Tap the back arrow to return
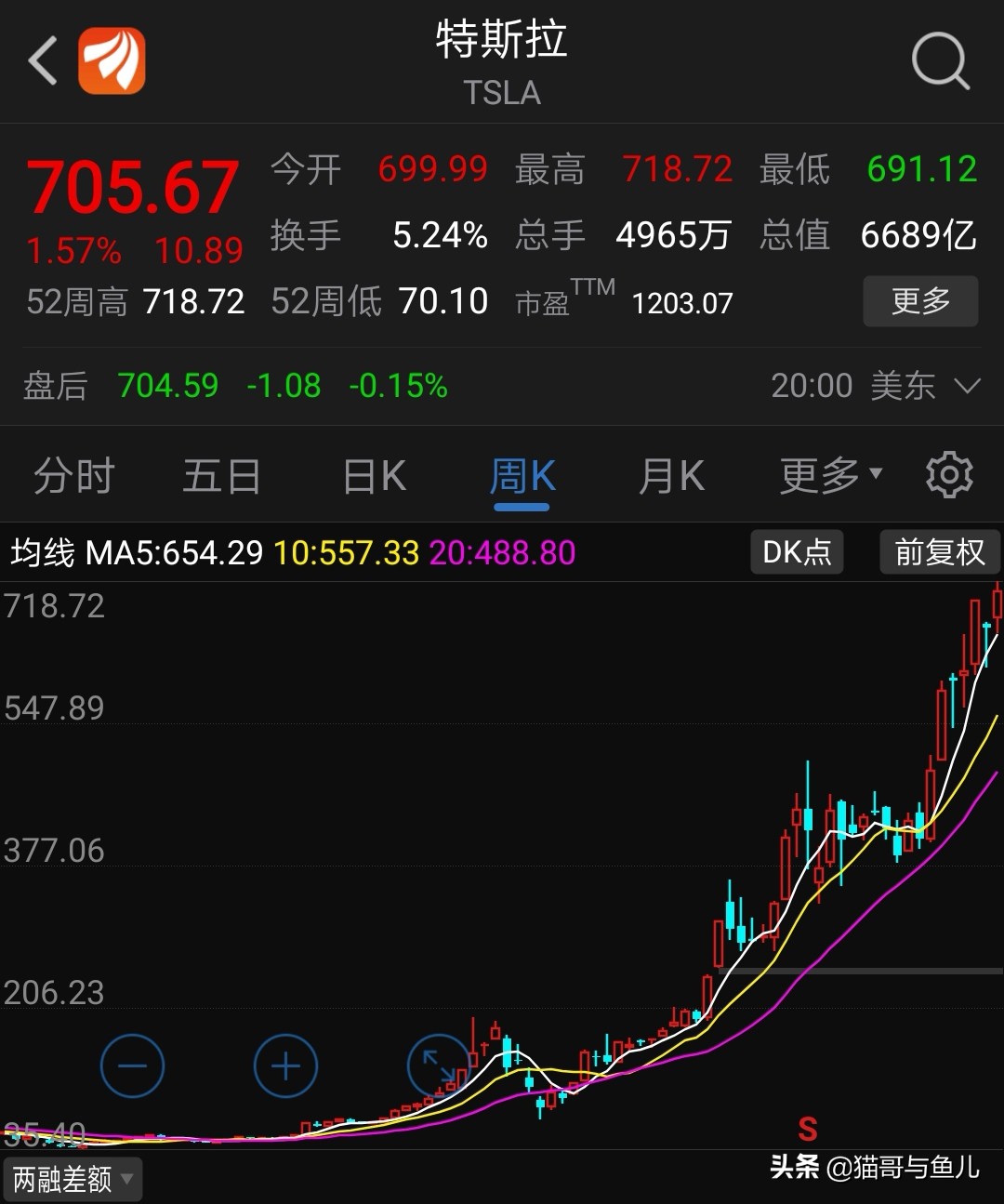The image size is (1004, 1204). [41, 60]
